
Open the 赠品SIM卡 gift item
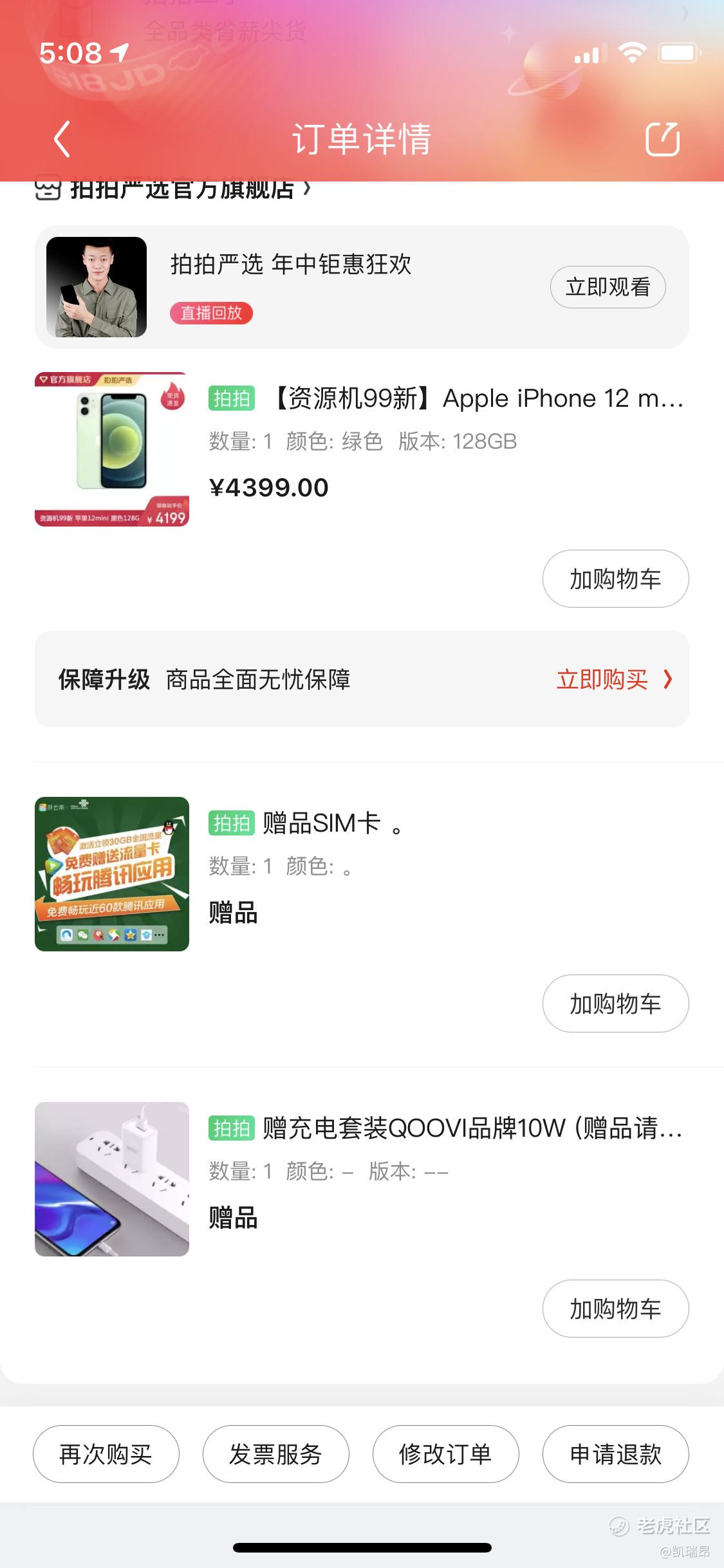point(362,874)
